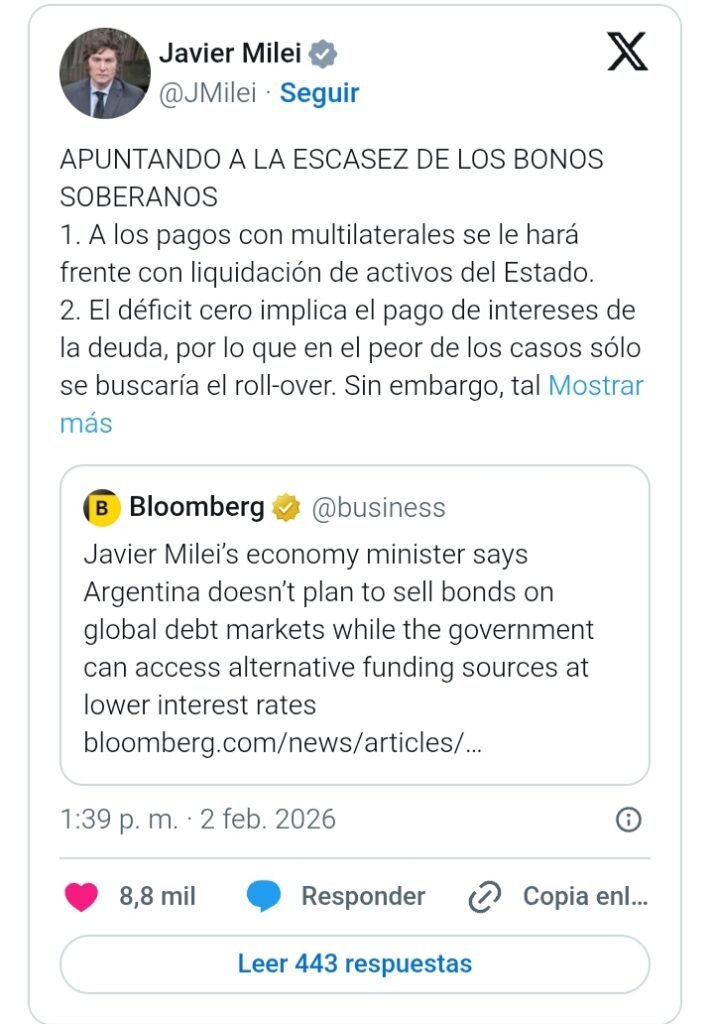Tap Seguir to follow @JMilei
The width and height of the screenshot is (714, 1024).
pos(319,93)
